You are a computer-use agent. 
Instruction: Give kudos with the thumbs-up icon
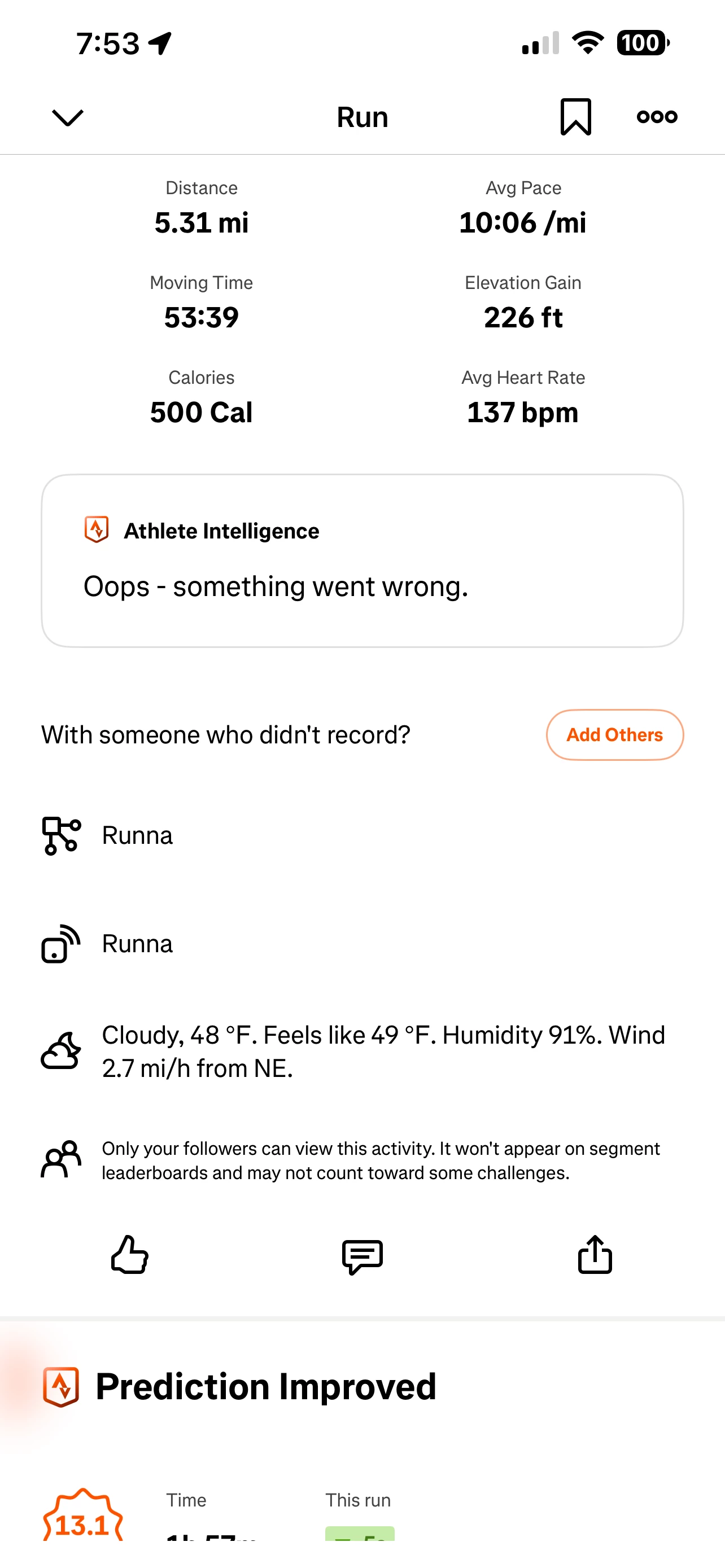130,1255
